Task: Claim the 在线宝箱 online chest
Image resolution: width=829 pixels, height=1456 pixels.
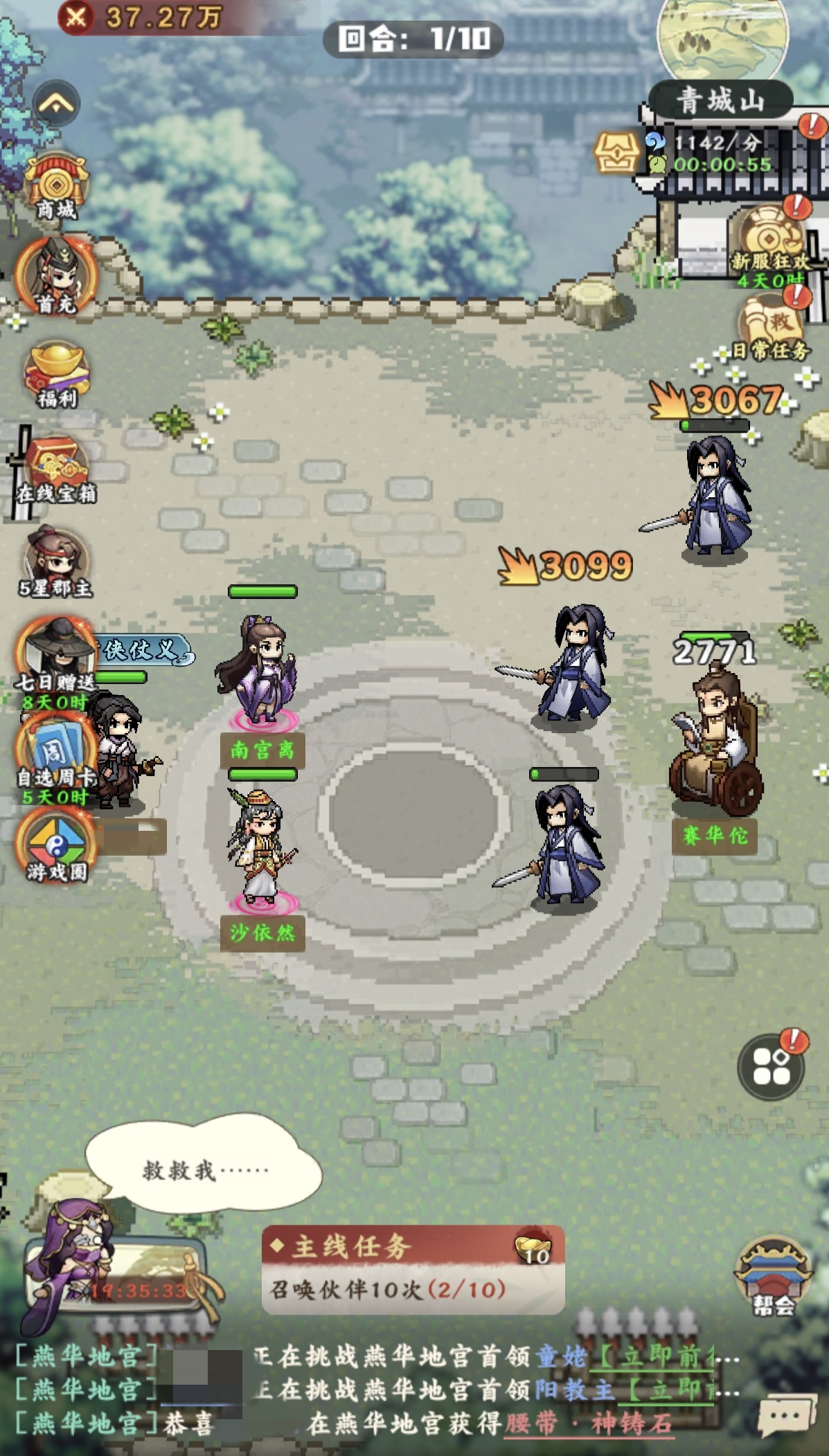Action: pos(57,469)
